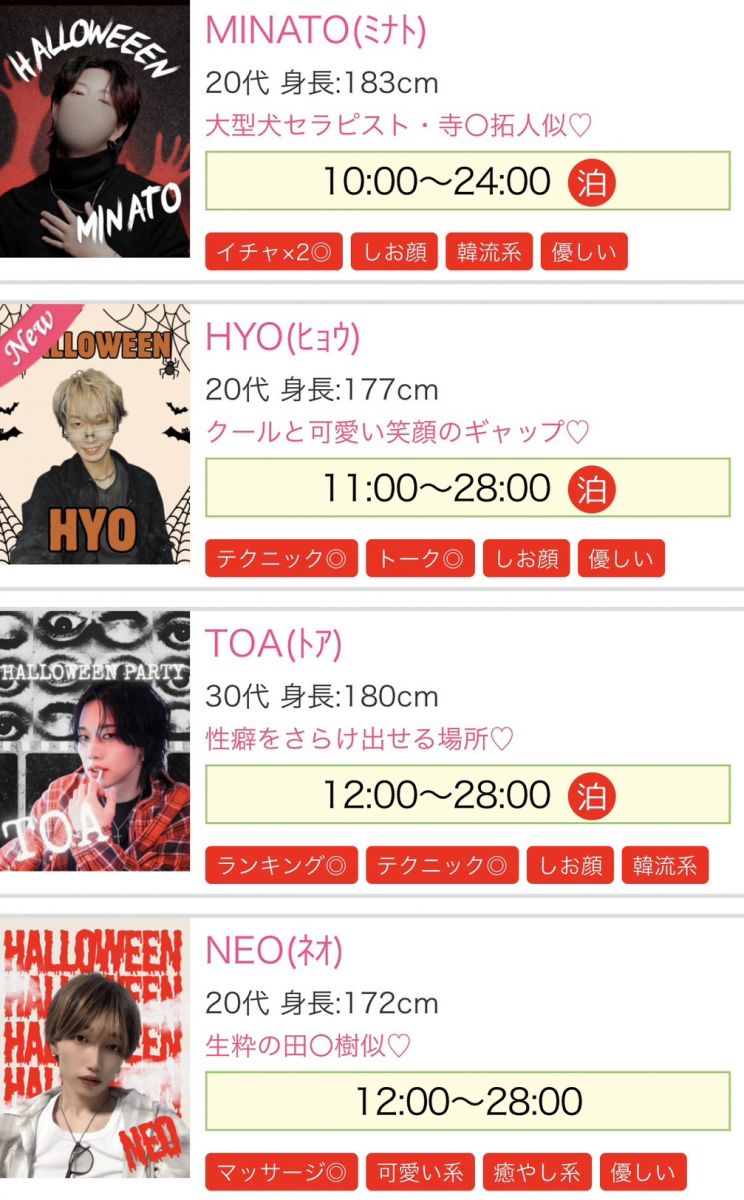Select the イチャ×2◎ tag under MINATO
The width and height of the screenshot is (744, 1200).
coord(274,252)
